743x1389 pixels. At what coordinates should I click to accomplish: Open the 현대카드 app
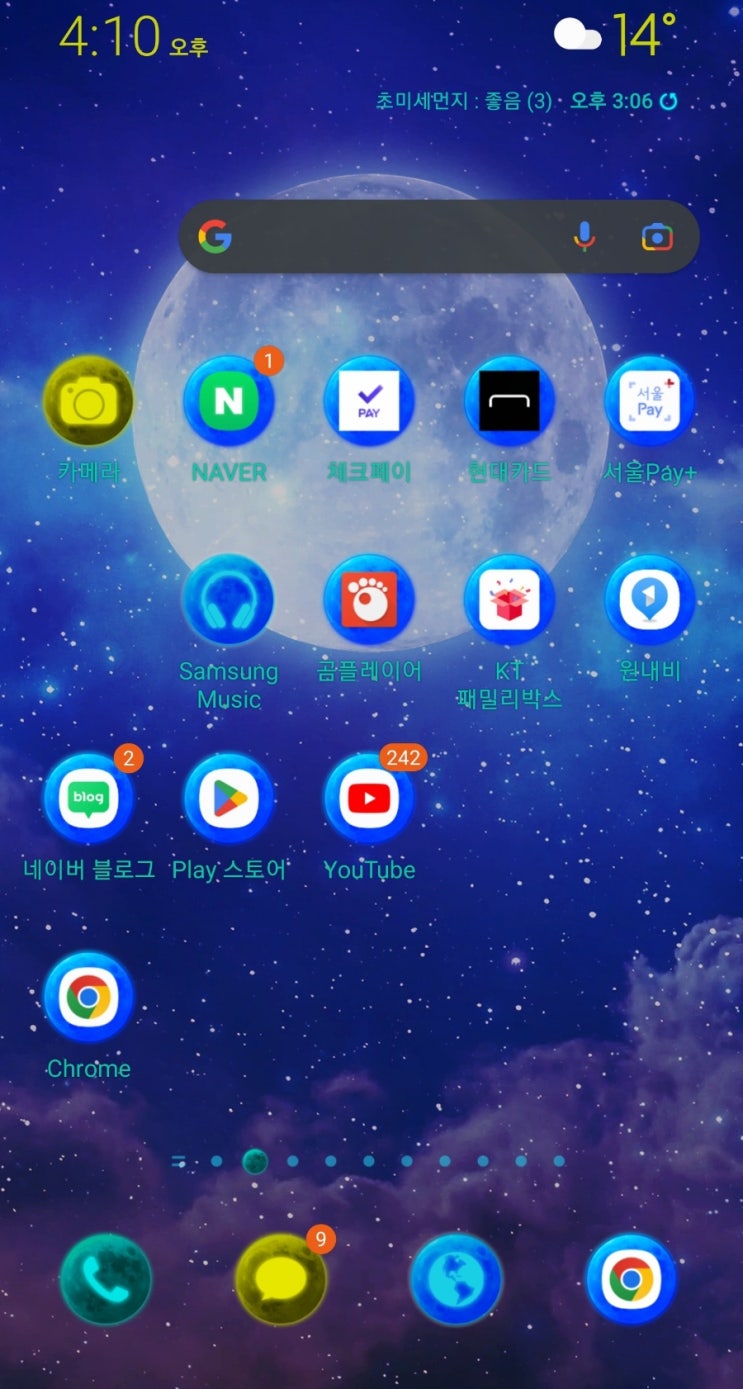click(x=509, y=400)
